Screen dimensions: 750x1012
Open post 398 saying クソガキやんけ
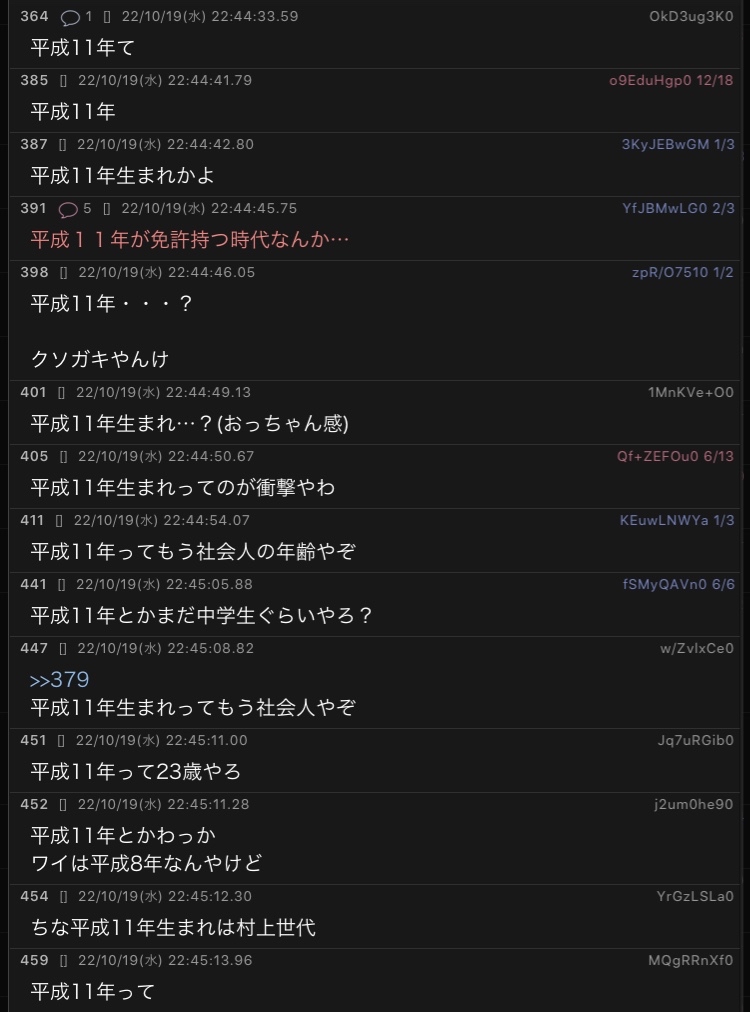pyautogui.click(x=100, y=359)
